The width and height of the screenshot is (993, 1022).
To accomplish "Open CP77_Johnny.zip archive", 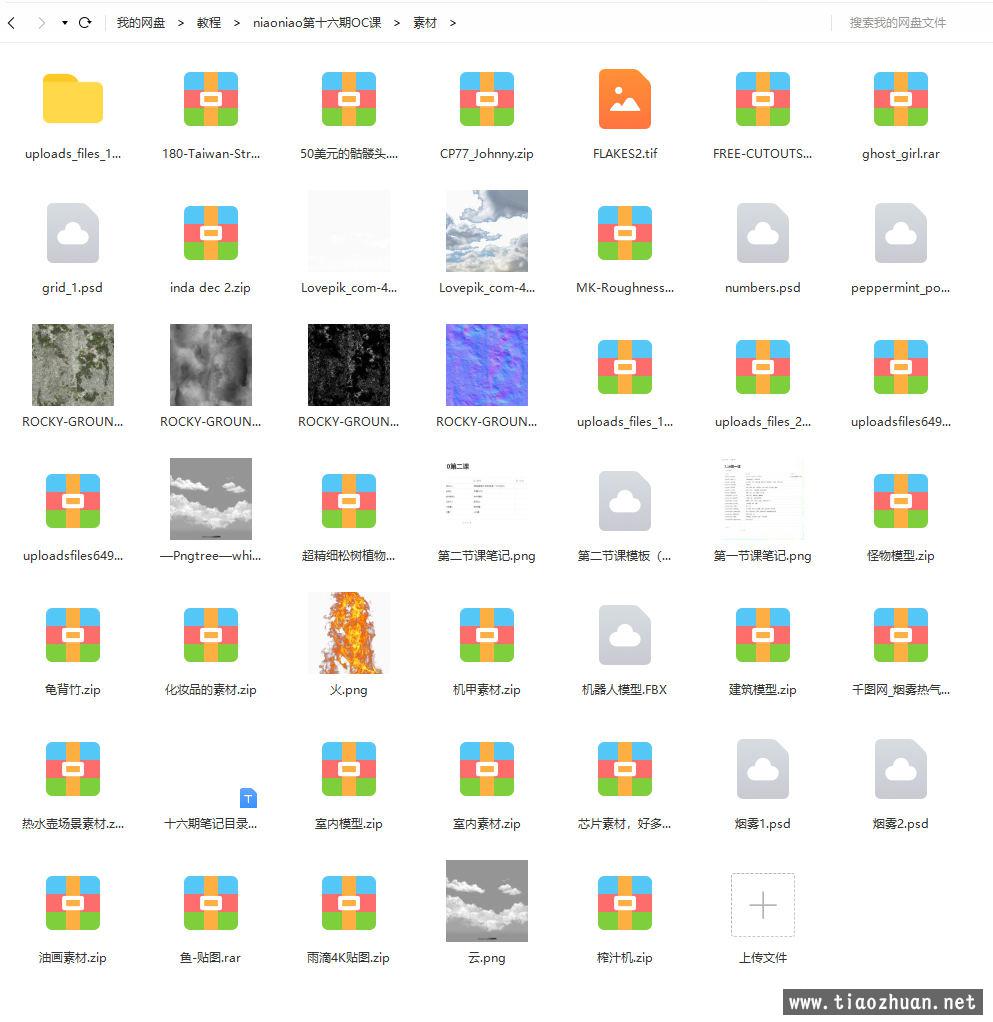I will tap(487, 101).
